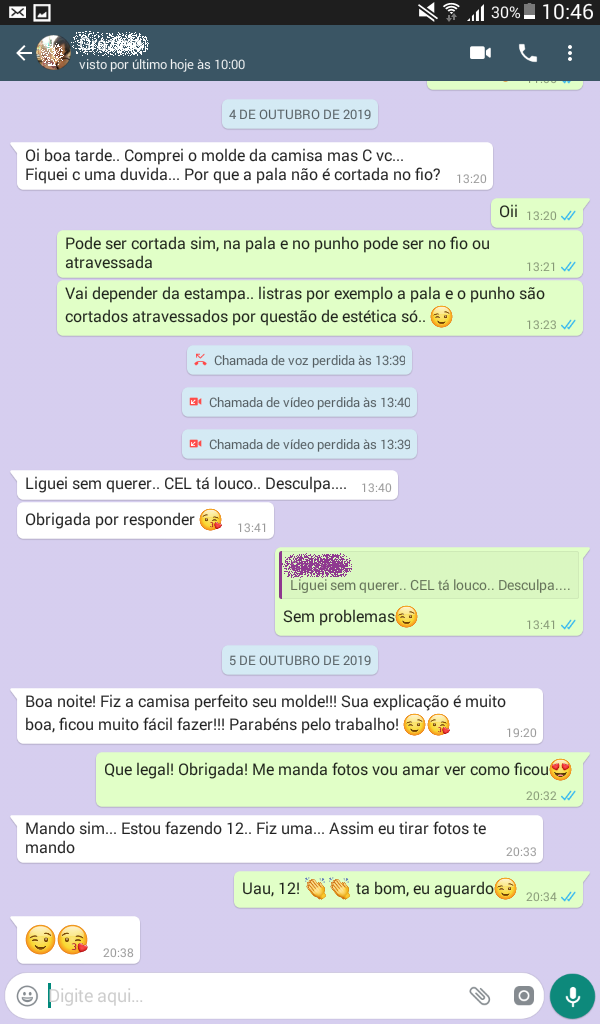The image size is (600, 1024).
Task: Jump to quoted 'Liguei sem querer' message
Action: [429, 575]
